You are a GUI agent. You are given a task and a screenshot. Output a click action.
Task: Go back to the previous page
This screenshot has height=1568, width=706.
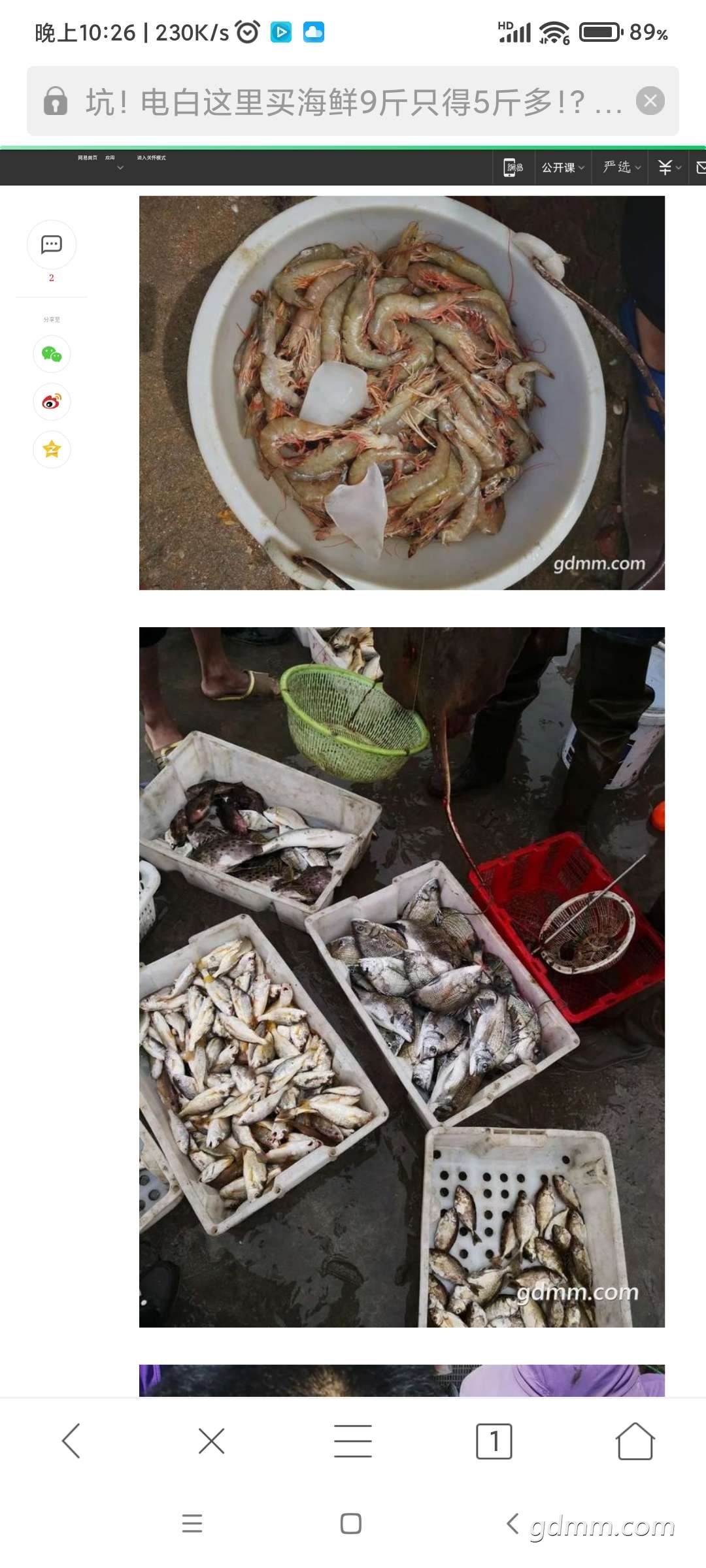(71, 1441)
